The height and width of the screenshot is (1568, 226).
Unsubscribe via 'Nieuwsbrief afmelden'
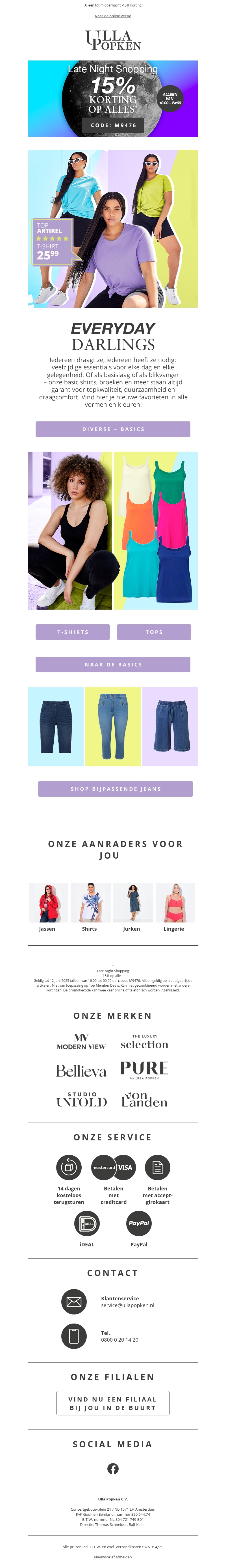pyautogui.click(x=113, y=1556)
